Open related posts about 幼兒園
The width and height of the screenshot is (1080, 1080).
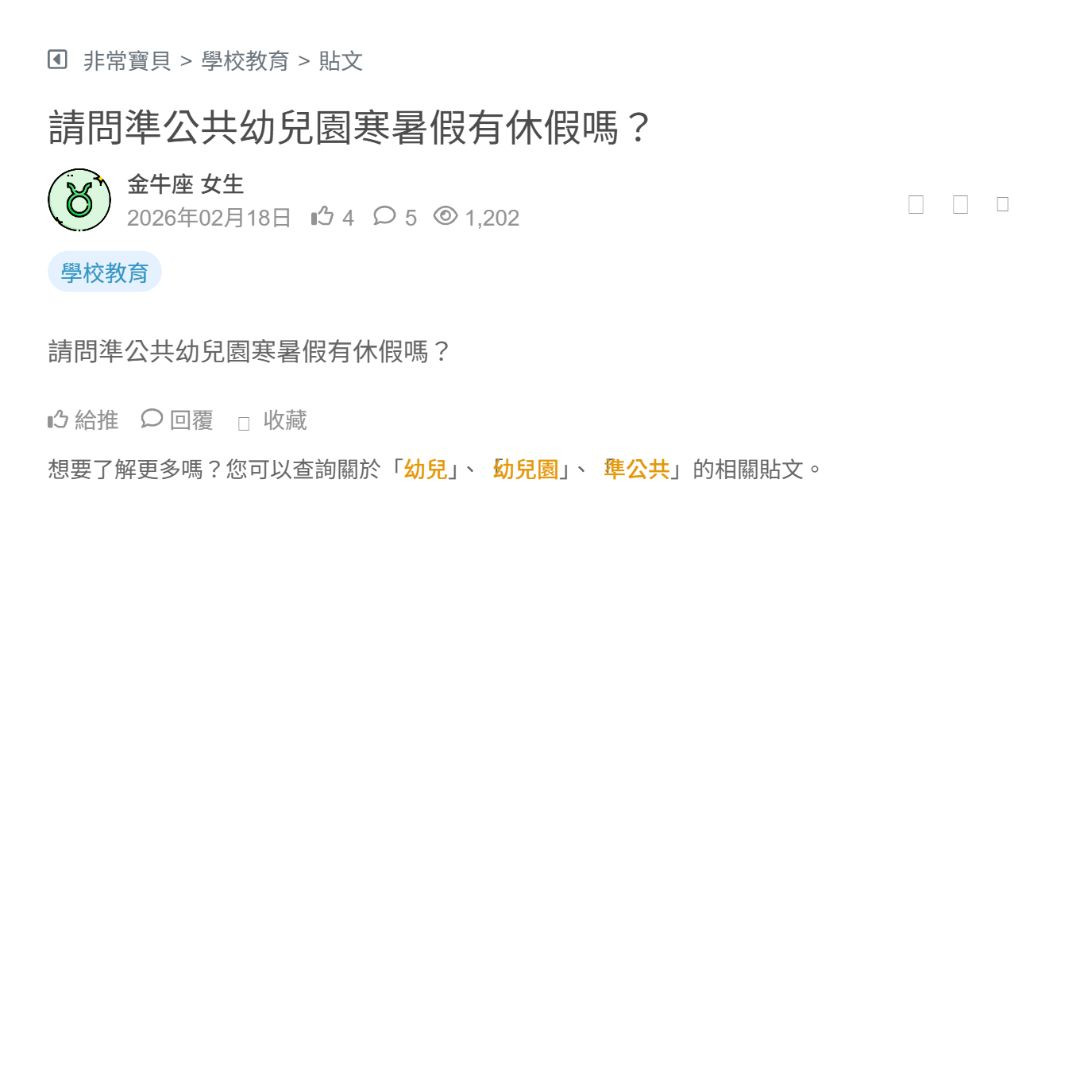pyautogui.click(x=526, y=469)
